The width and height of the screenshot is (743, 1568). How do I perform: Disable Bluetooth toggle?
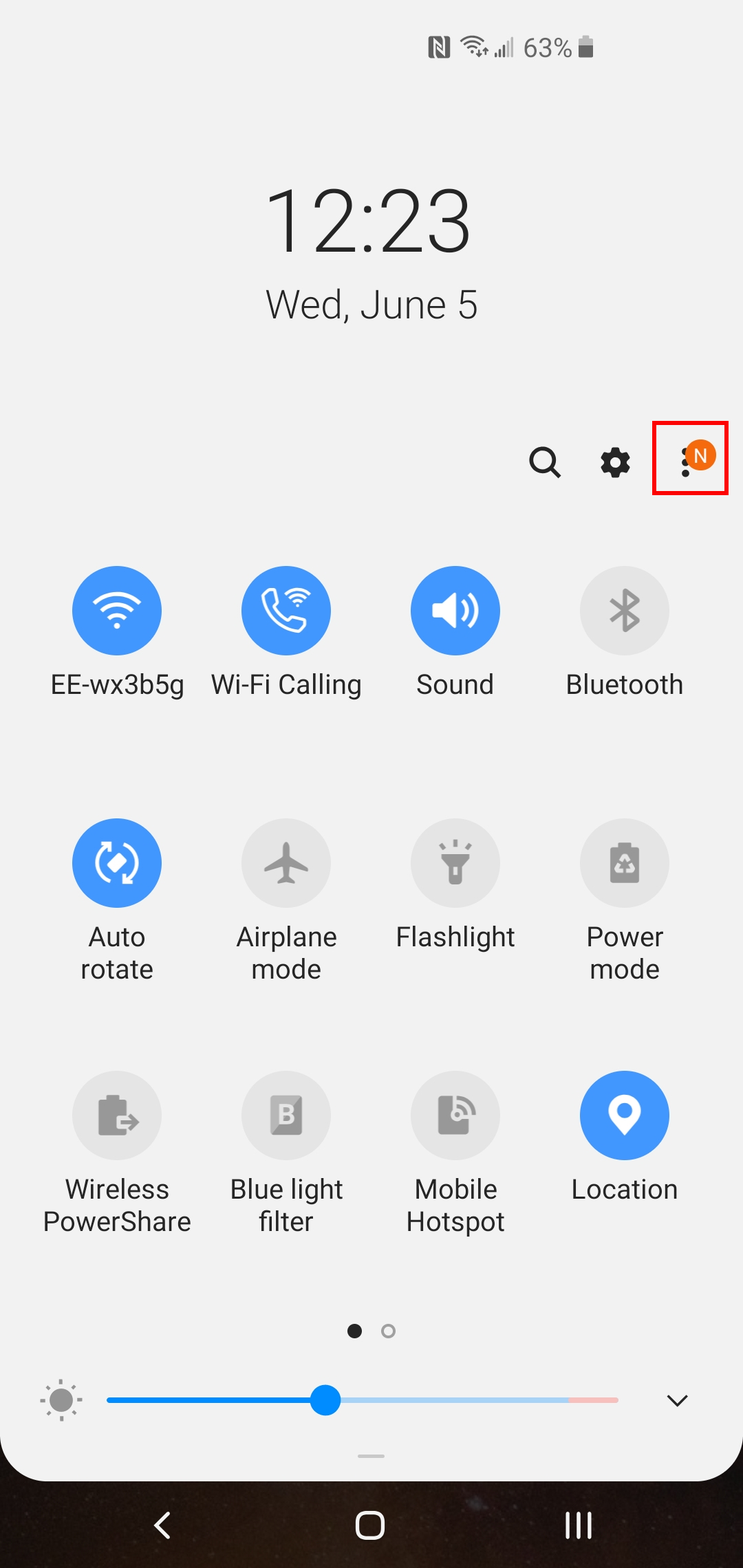pos(625,610)
